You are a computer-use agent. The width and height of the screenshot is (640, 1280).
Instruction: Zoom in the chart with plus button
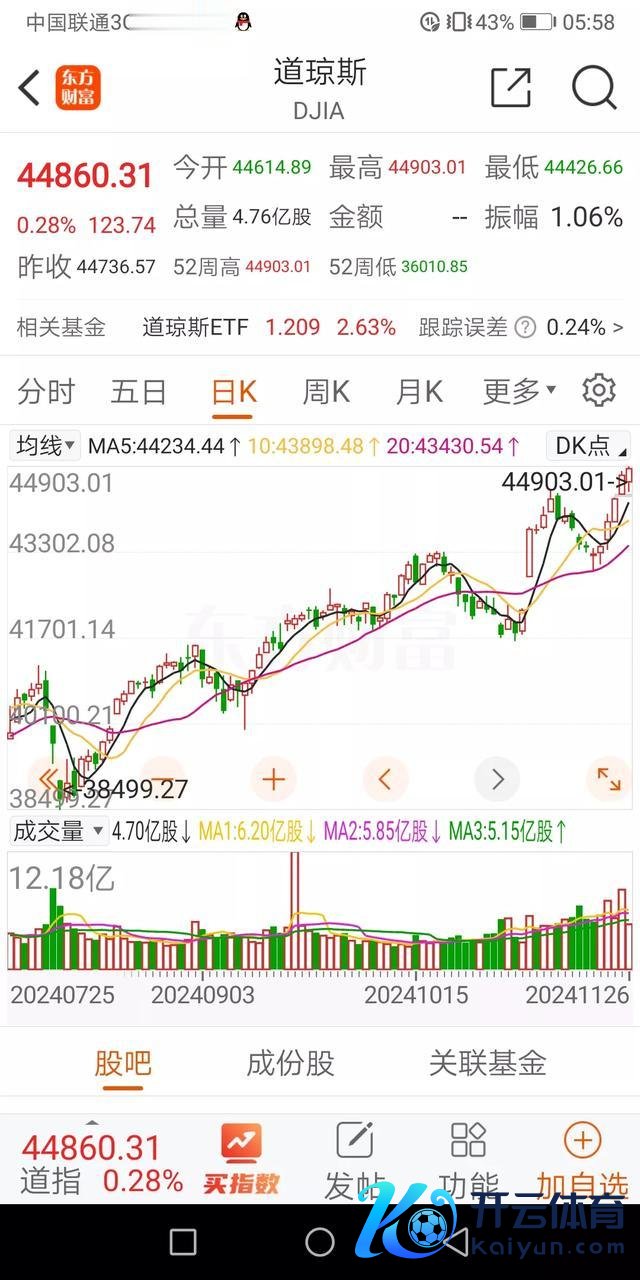point(273,779)
